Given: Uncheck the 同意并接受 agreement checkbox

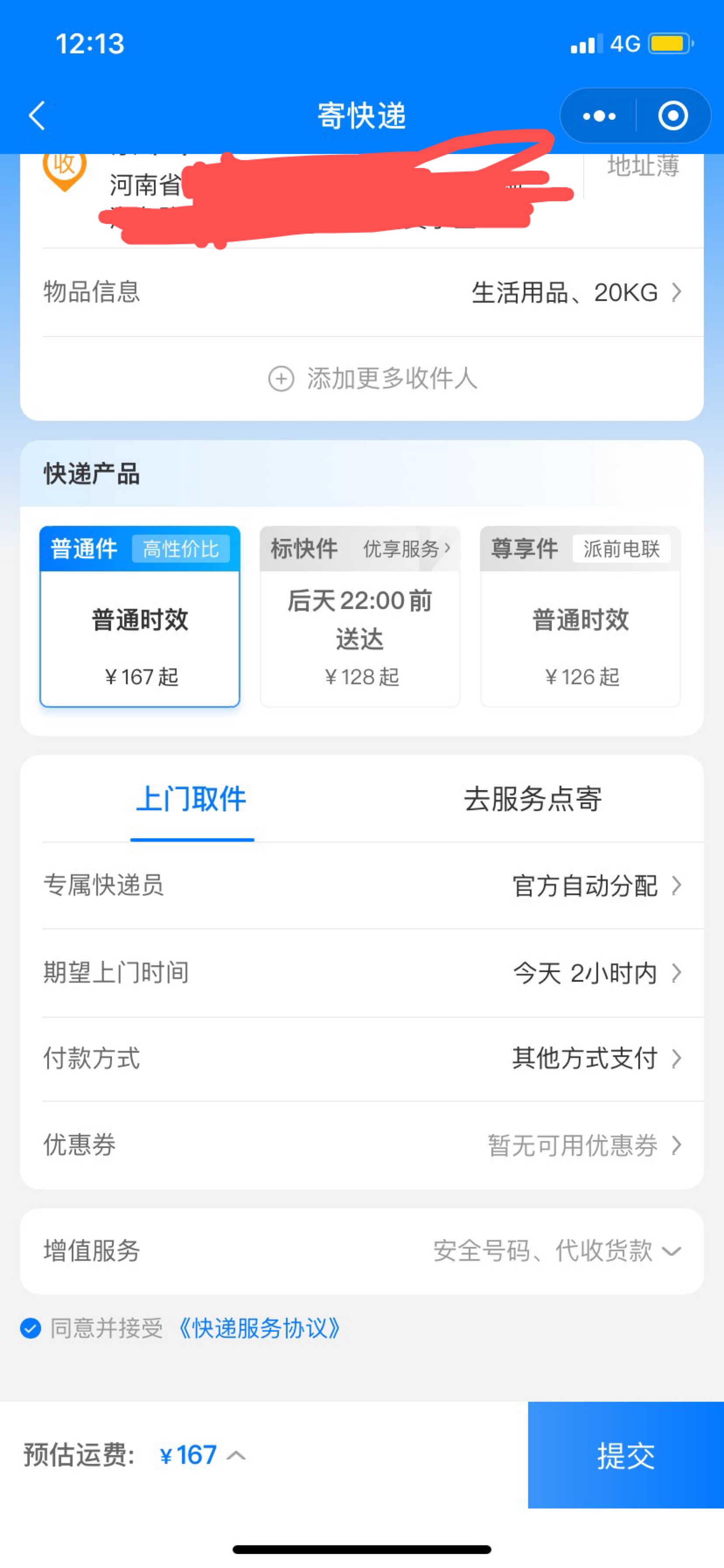Looking at the screenshot, I should point(31,1328).
